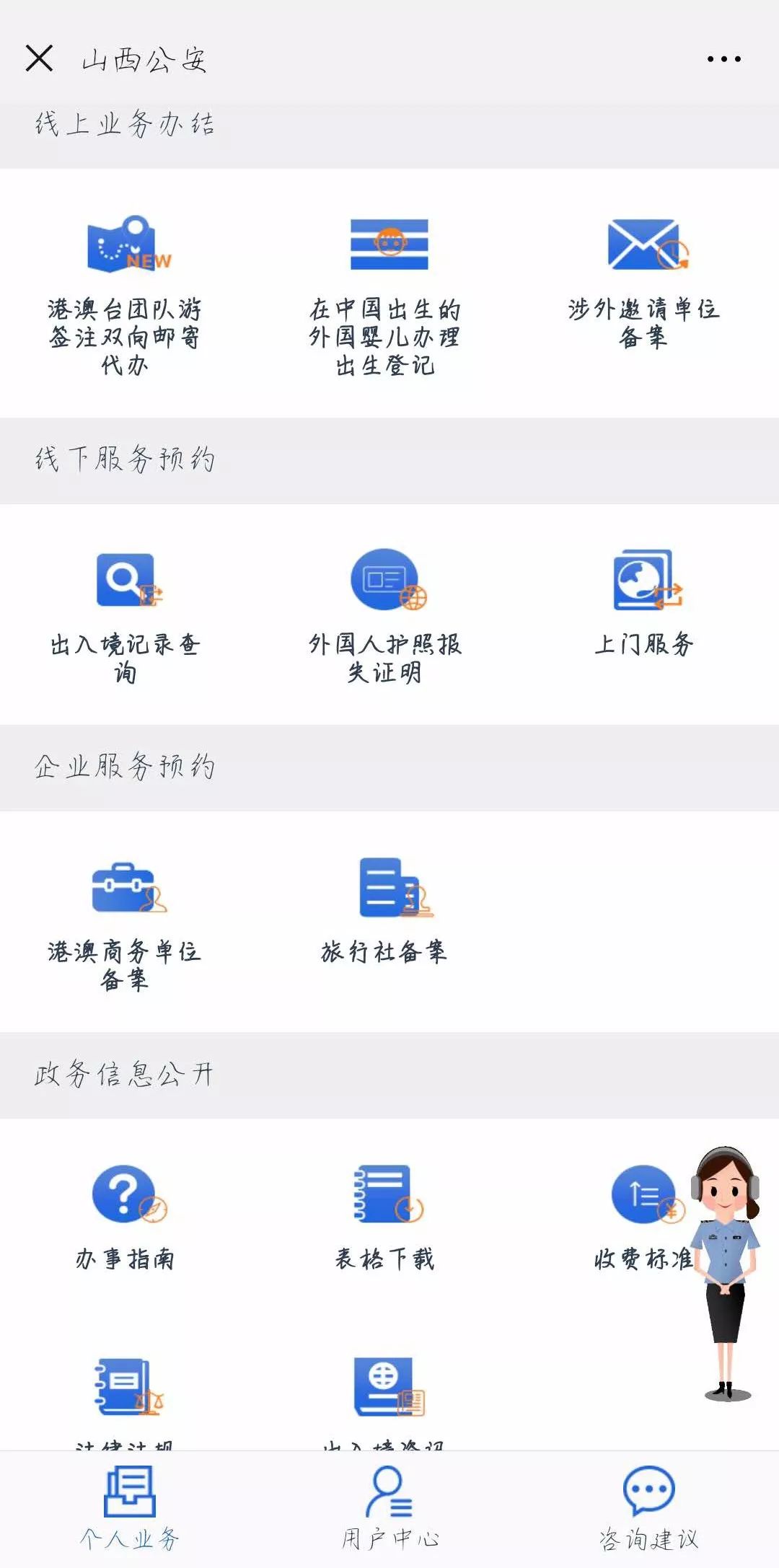Open the three-dot overflow menu
Screen dimensions: 779x1568
pyautogui.click(x=723, y=59)
